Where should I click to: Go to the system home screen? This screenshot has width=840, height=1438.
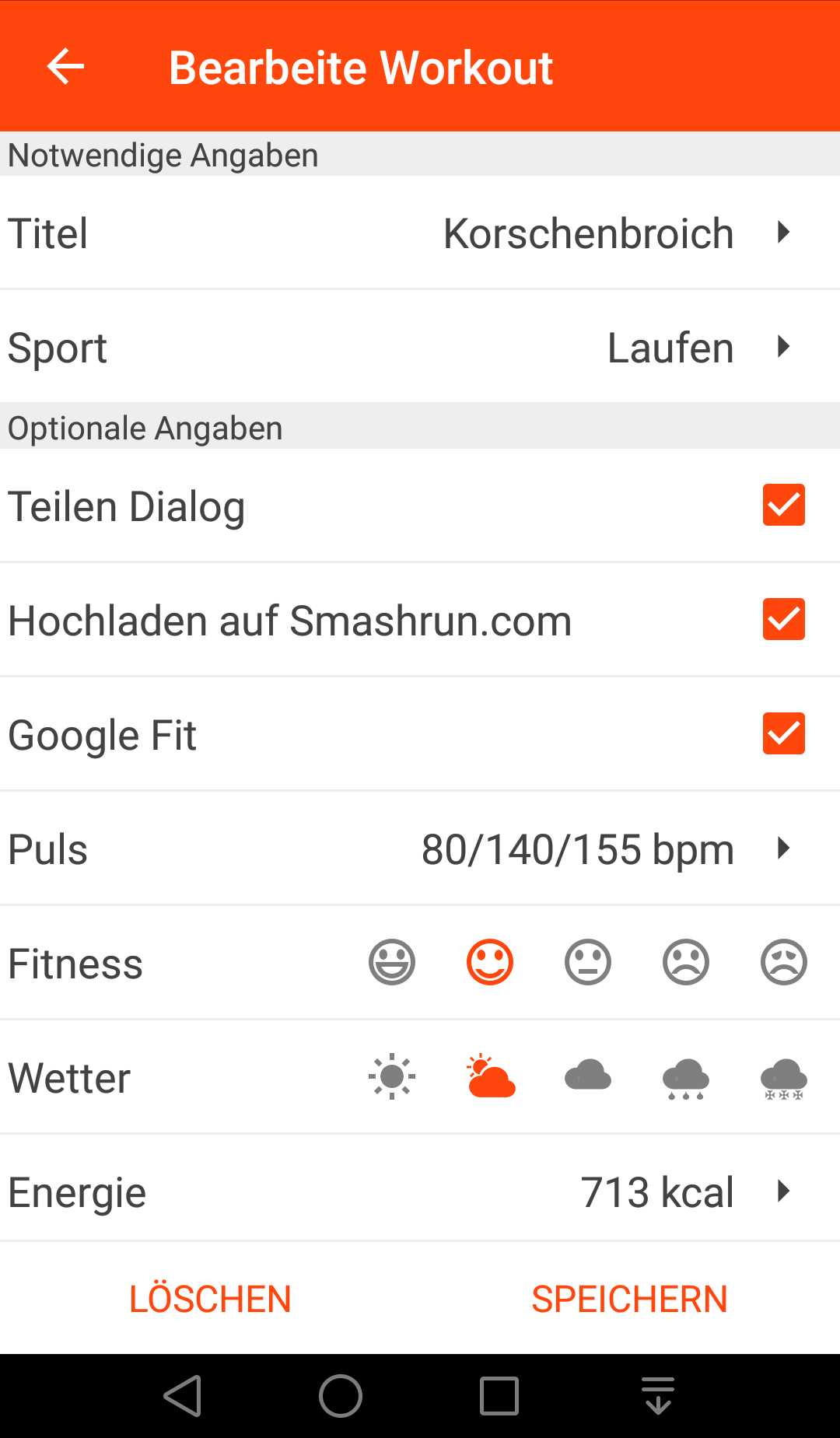tap(341, 1396)
